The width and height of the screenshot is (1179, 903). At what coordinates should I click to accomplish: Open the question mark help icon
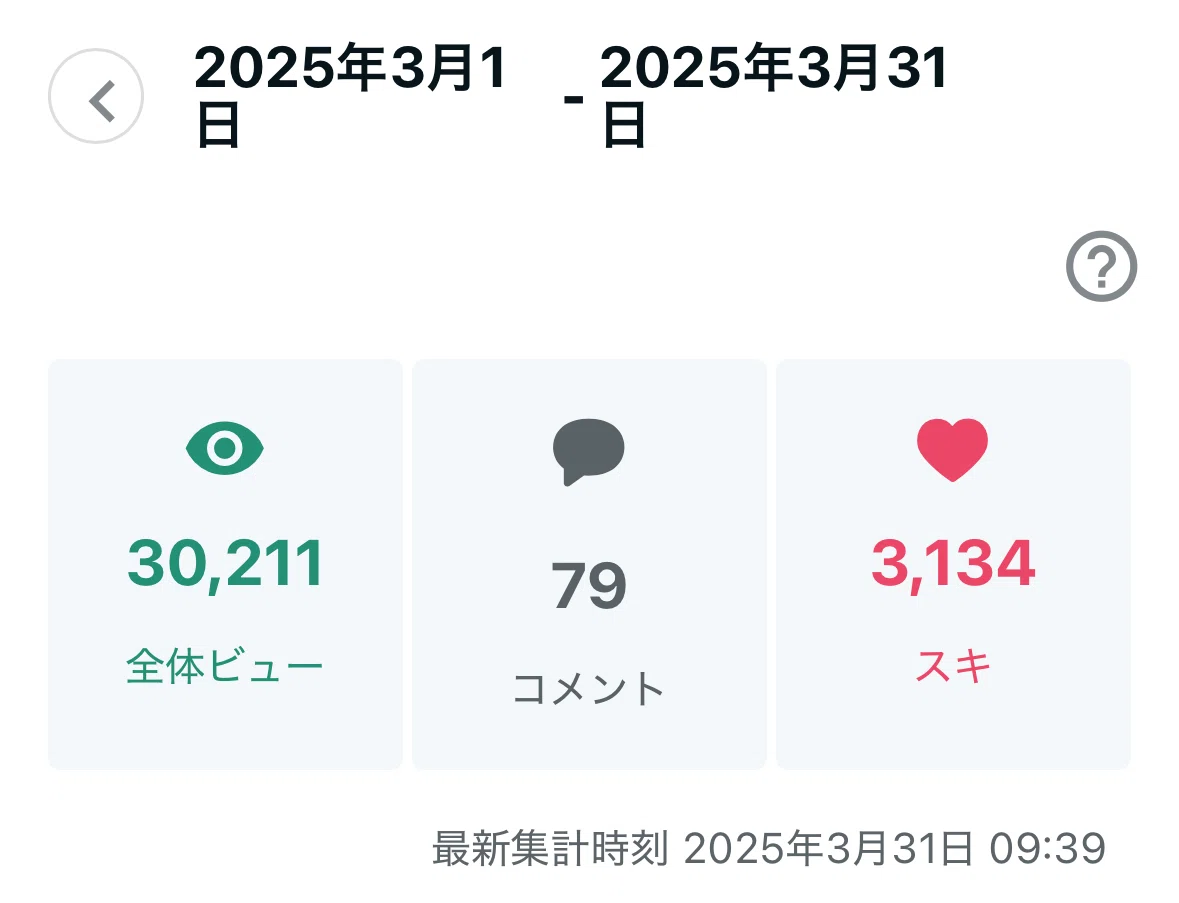pyautogui.click(x=1101, y=266)
